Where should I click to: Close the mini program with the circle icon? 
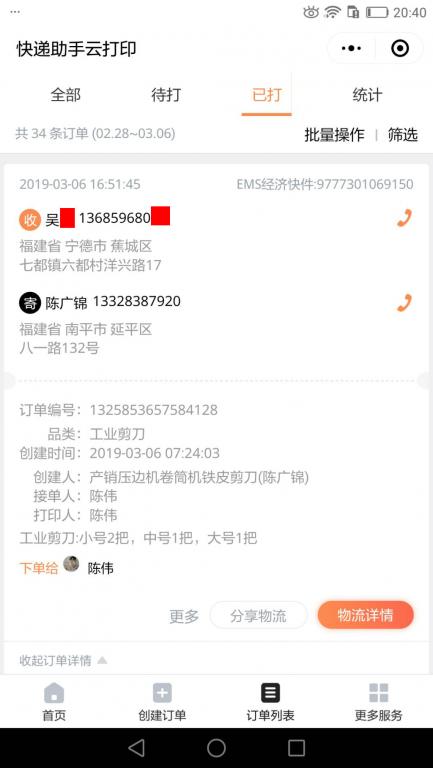(400, 48)
